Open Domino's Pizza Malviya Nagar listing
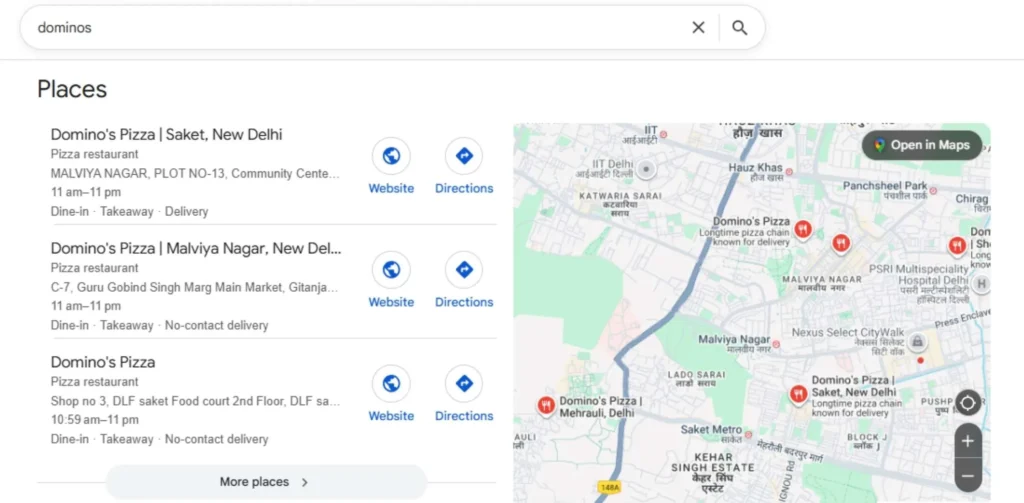Viewport: 1024px width, 503px height. (196, 248)
